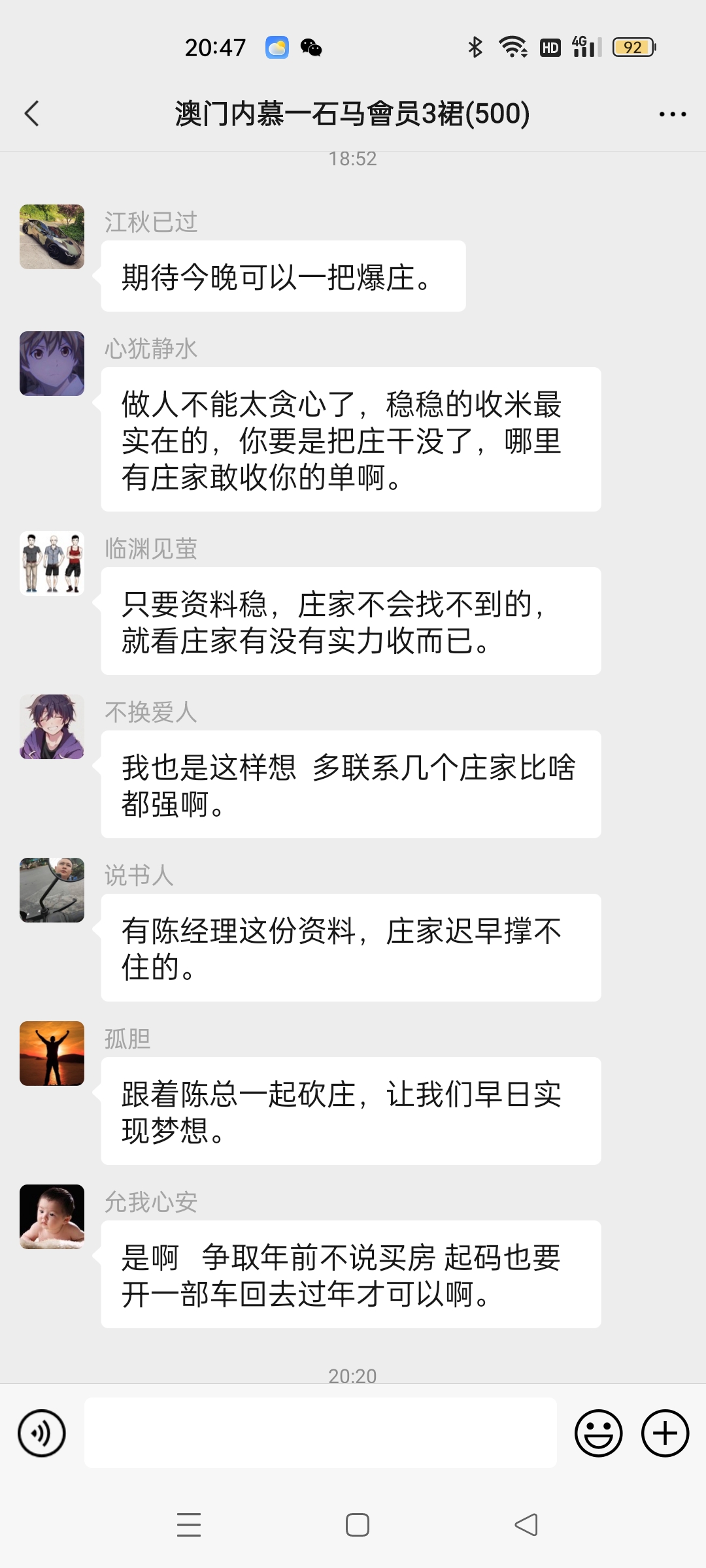Open the emoji picker

point(598,1433)
